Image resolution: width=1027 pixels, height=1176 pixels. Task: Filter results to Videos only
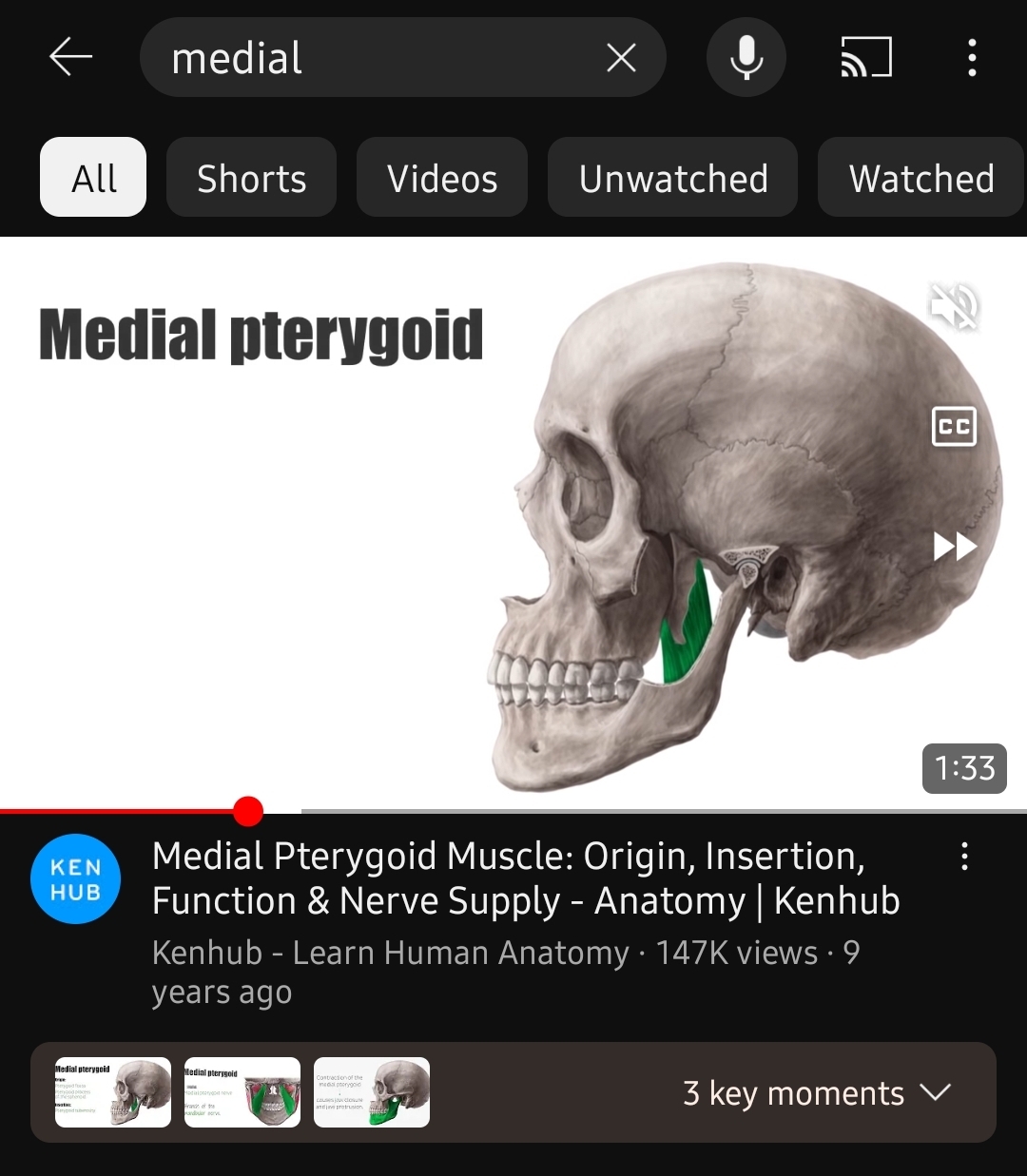(x=441, y=178)
